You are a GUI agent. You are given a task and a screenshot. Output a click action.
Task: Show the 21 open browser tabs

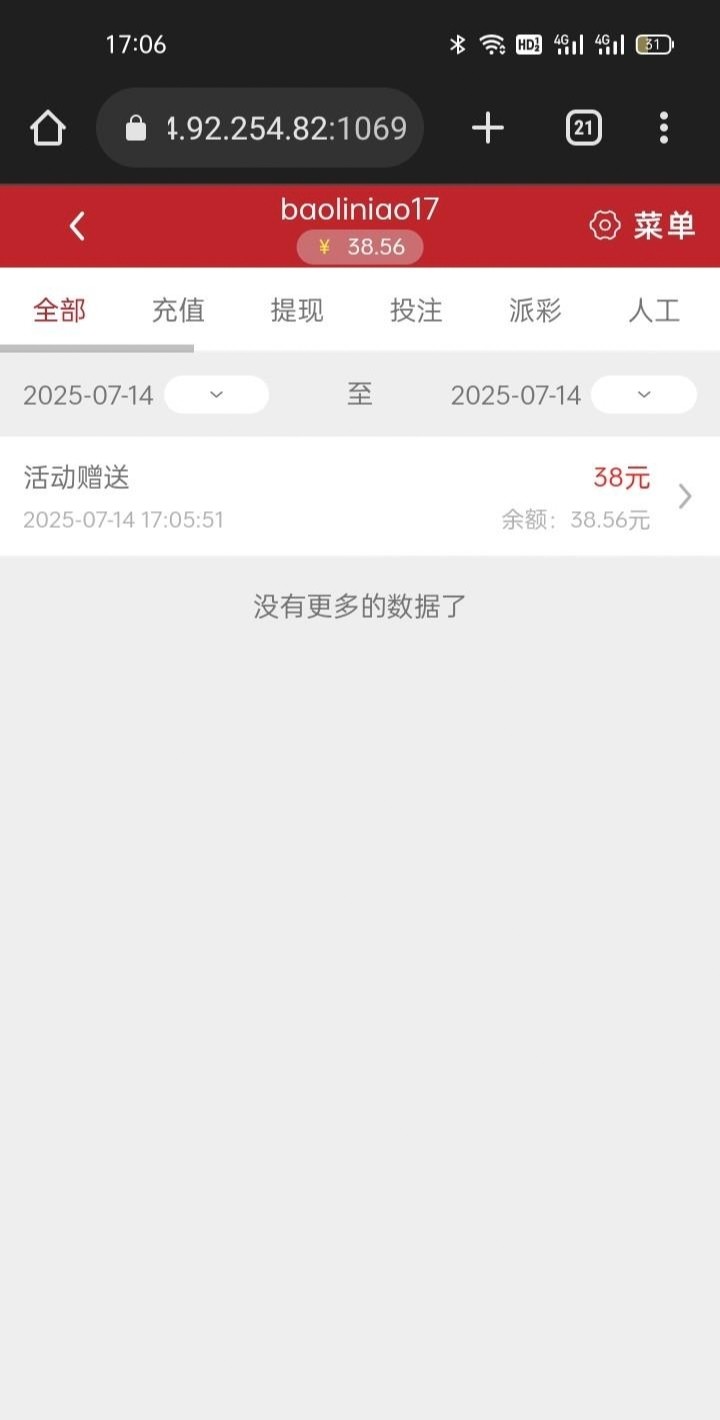(x=584, y=128)
